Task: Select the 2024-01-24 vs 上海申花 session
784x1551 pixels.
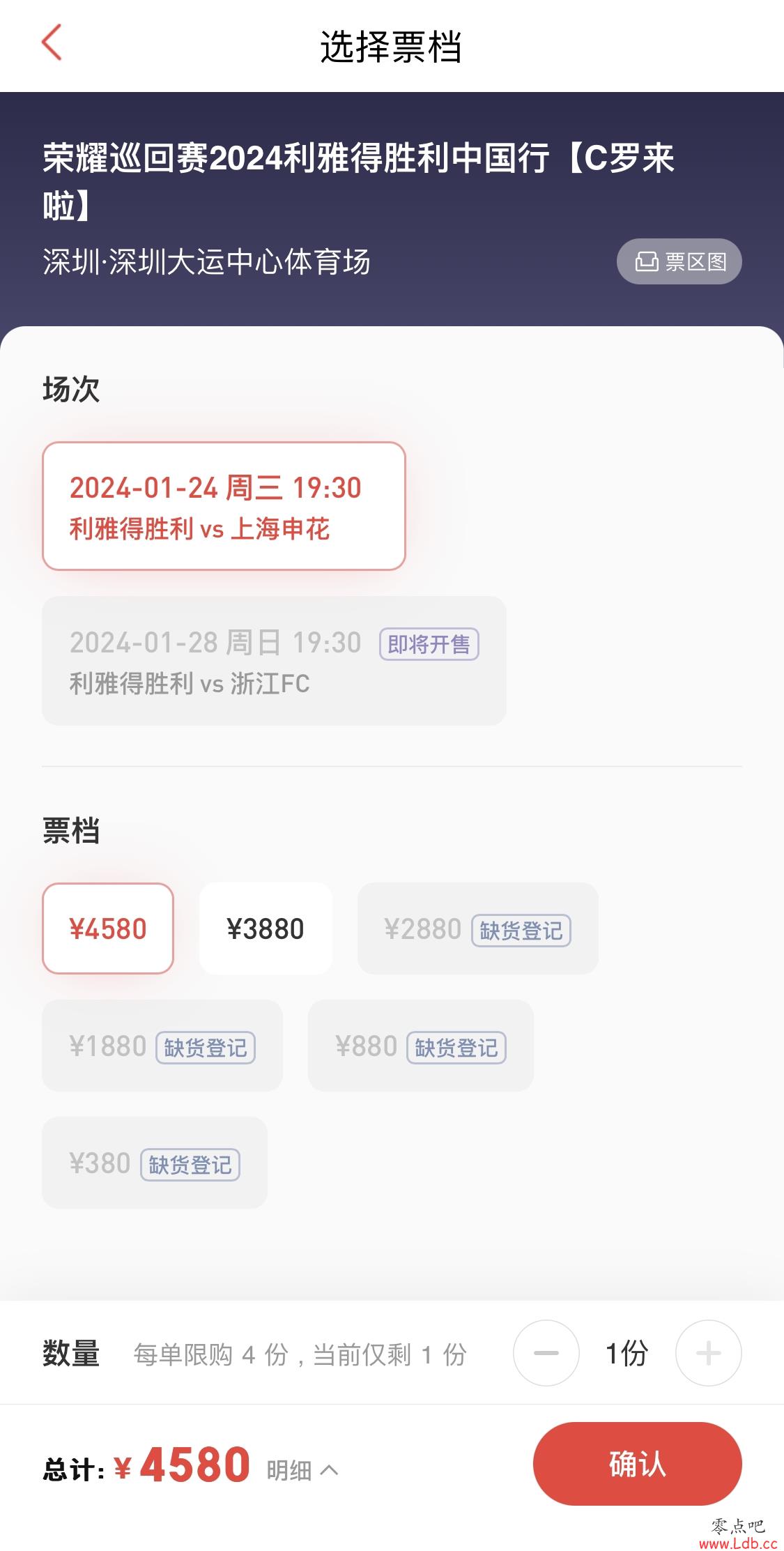Action: [x=224, y=506]
